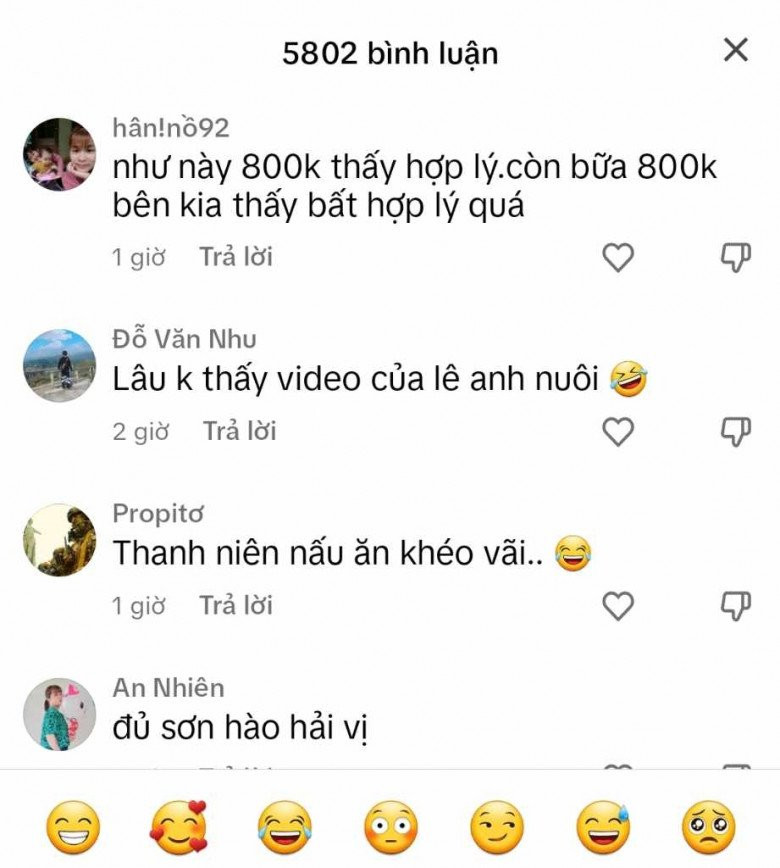Image resolution: width=780 pixels, height=868 pixels.
Task: Like Propitơ's comment
Action: pos(619,606)
